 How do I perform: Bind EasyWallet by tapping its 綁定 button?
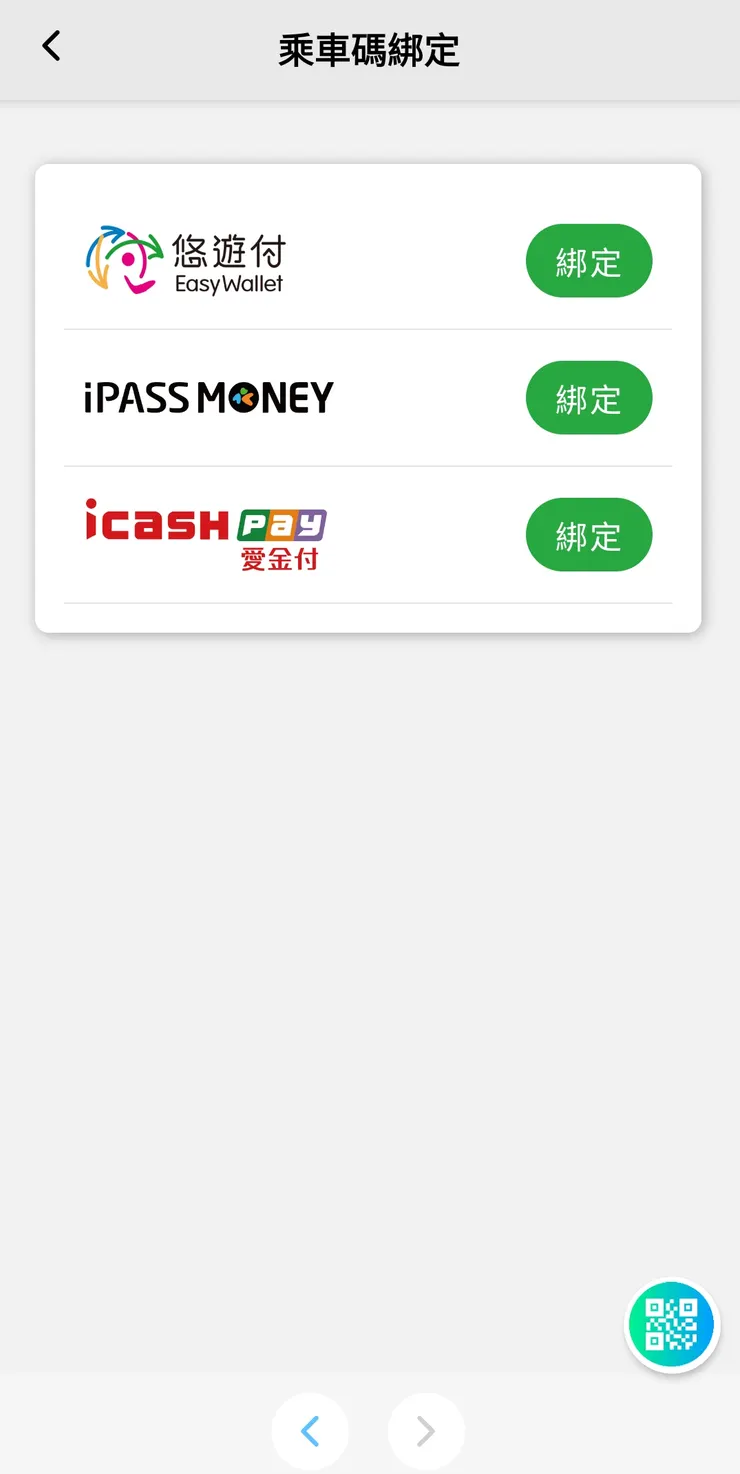(x=588, y=260)
